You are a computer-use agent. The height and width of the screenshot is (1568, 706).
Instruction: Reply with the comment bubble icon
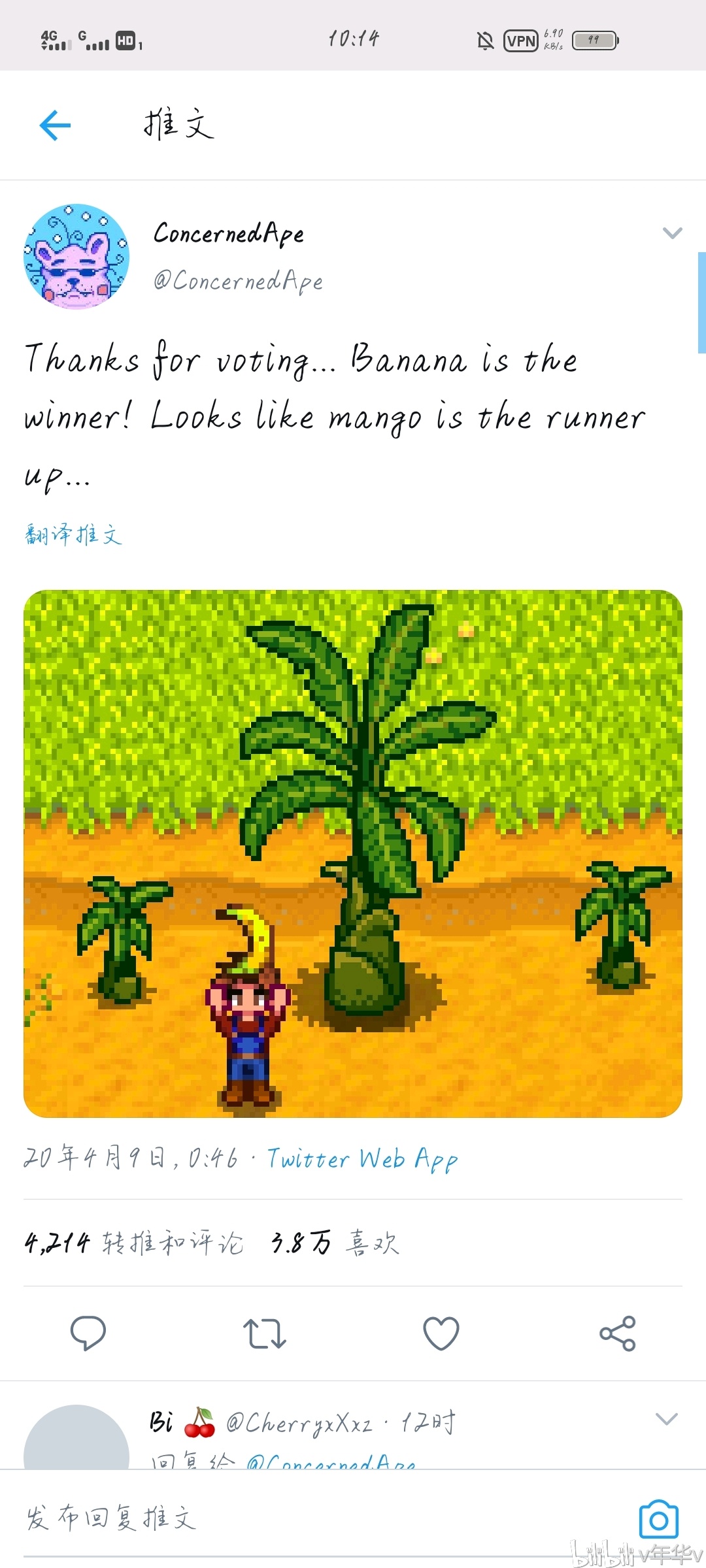click(88, 1333)
